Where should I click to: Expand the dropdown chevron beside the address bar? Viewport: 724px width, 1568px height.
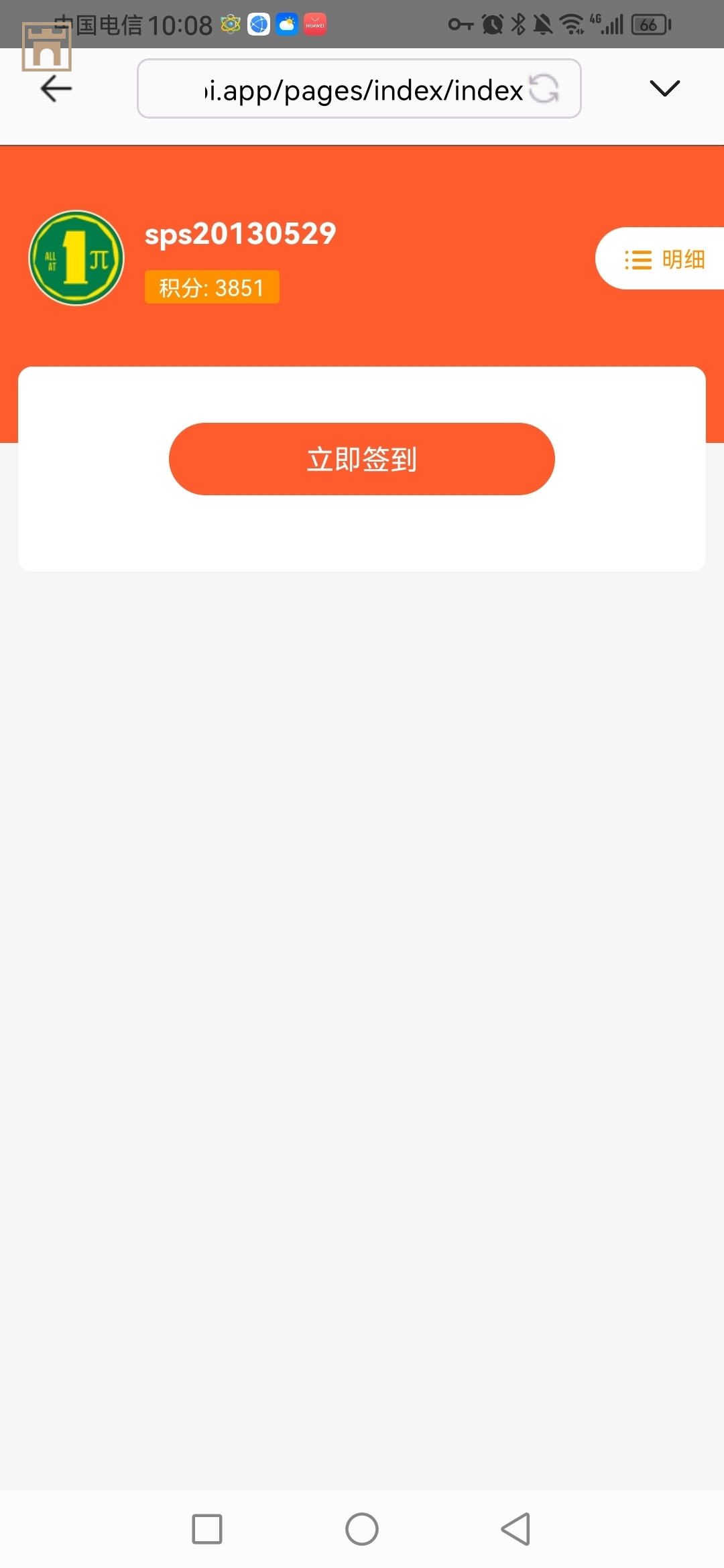pos(664,88)
